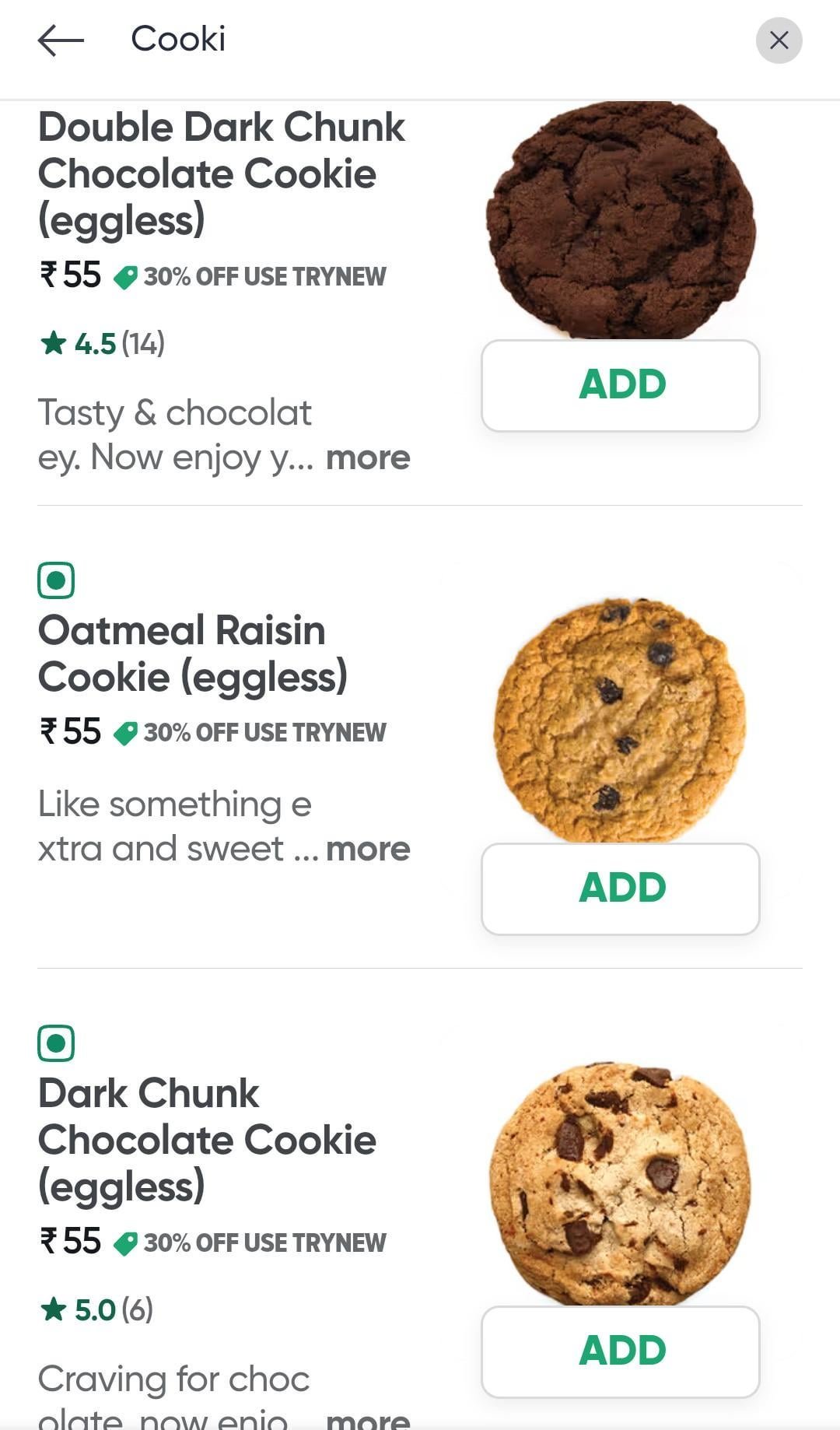The height and width of the screenshot is (1430, 840).
Task: Clear the 'Cooki' search text
Action: (x=779, y=40)
